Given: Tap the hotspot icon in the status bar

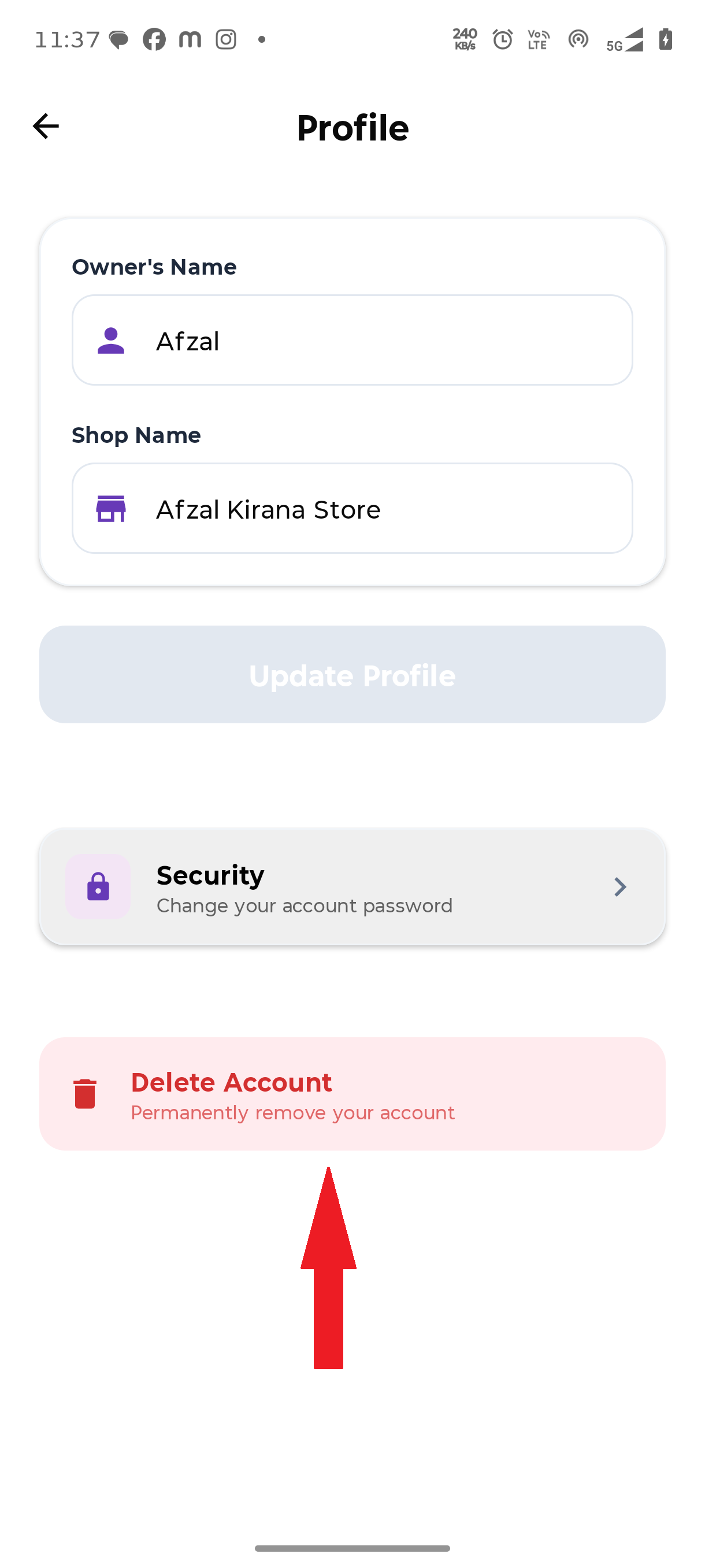Looking at the screenshot, I should (x=578, y=39).
